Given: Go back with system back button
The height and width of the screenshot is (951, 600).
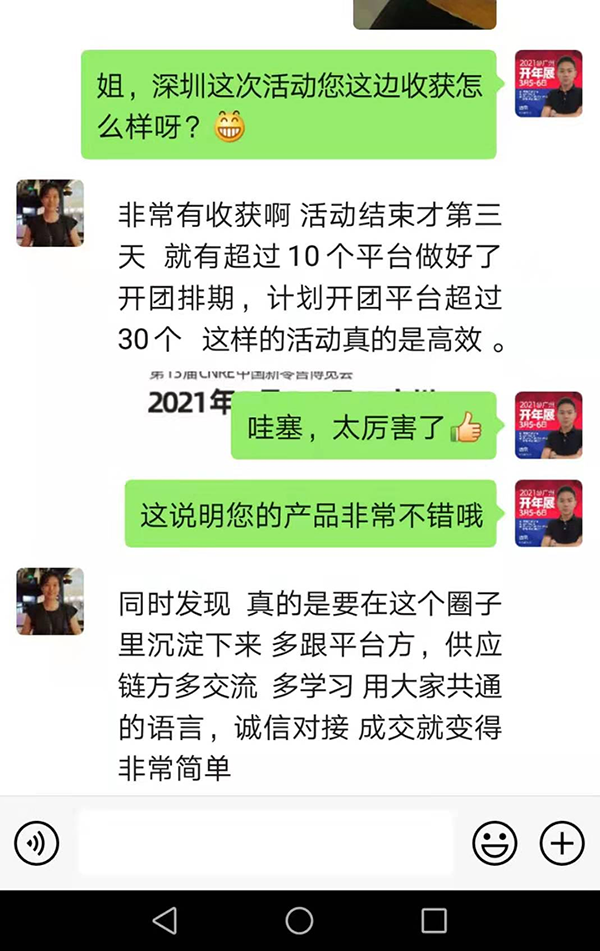Looking at the screenshot, I should click(x=165, y=920).
